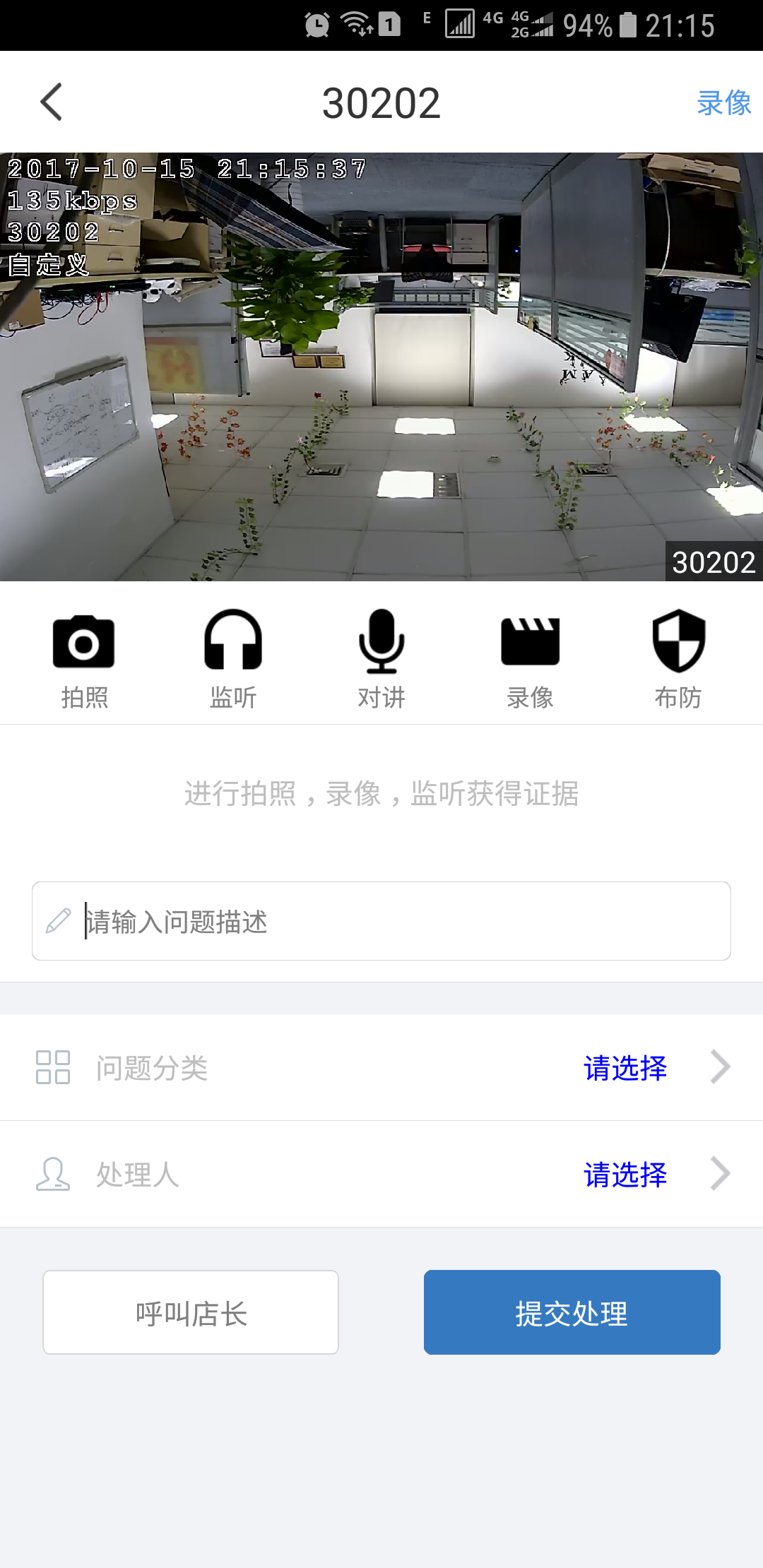The image size is (763, 1568).
Task: Enable arming with 布防 shield
Action: tap(678, 657)
